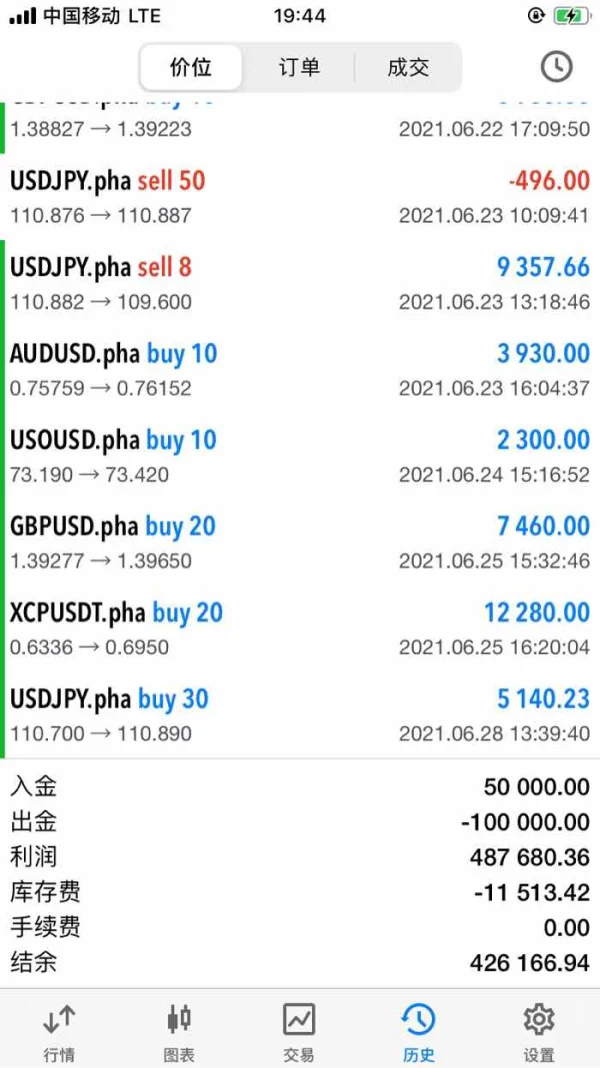The image size is (600, 1068).
Task: Switch to the 图表 tab
Action: pyautogui.click(x=179, y=1032)
